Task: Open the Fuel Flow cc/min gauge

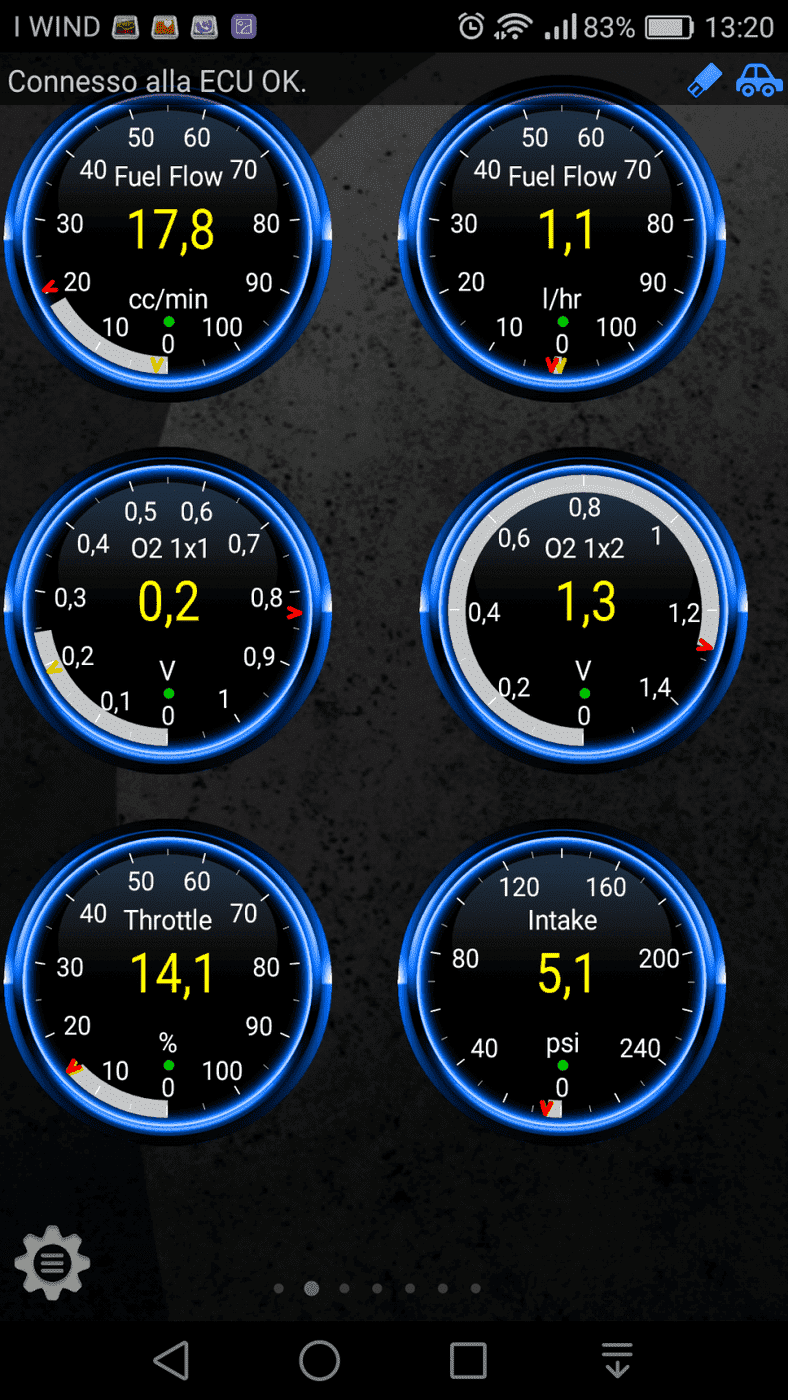Action: point(168,234)
